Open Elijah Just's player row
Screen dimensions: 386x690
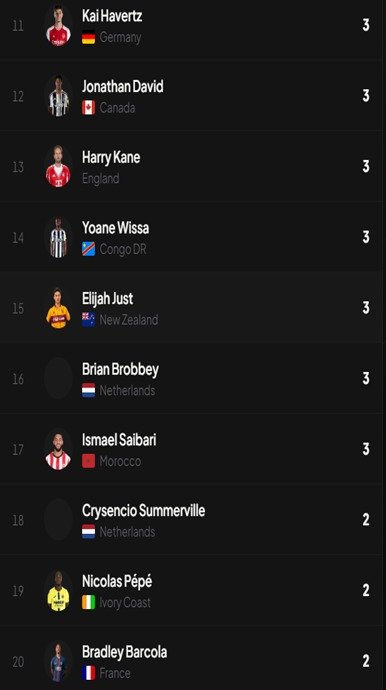(x=191, y=308)
